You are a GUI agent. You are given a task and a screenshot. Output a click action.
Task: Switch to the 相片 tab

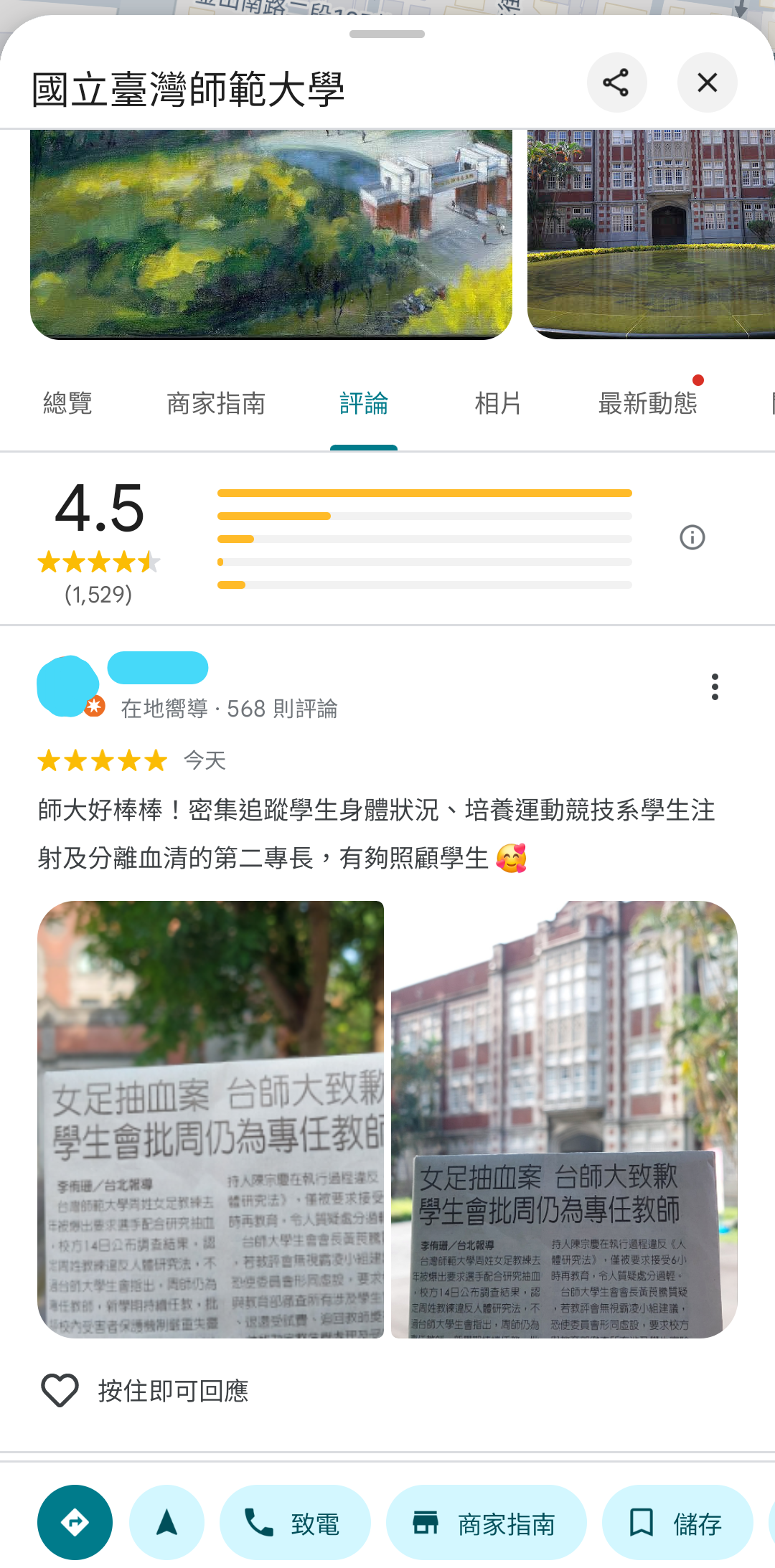[x=497, y=404]
